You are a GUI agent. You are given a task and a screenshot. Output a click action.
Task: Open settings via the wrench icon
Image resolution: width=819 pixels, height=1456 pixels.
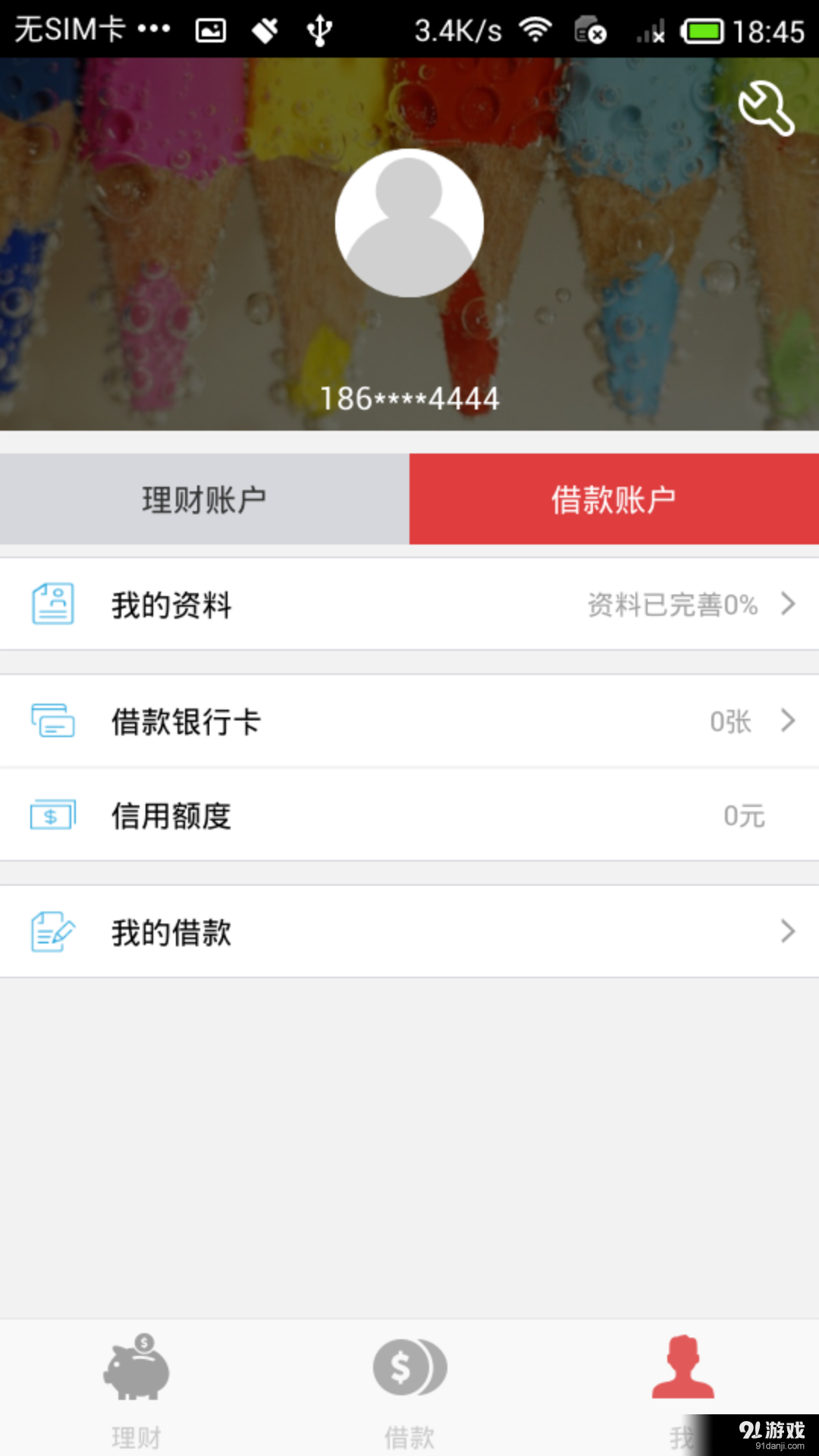coord(765,108)
